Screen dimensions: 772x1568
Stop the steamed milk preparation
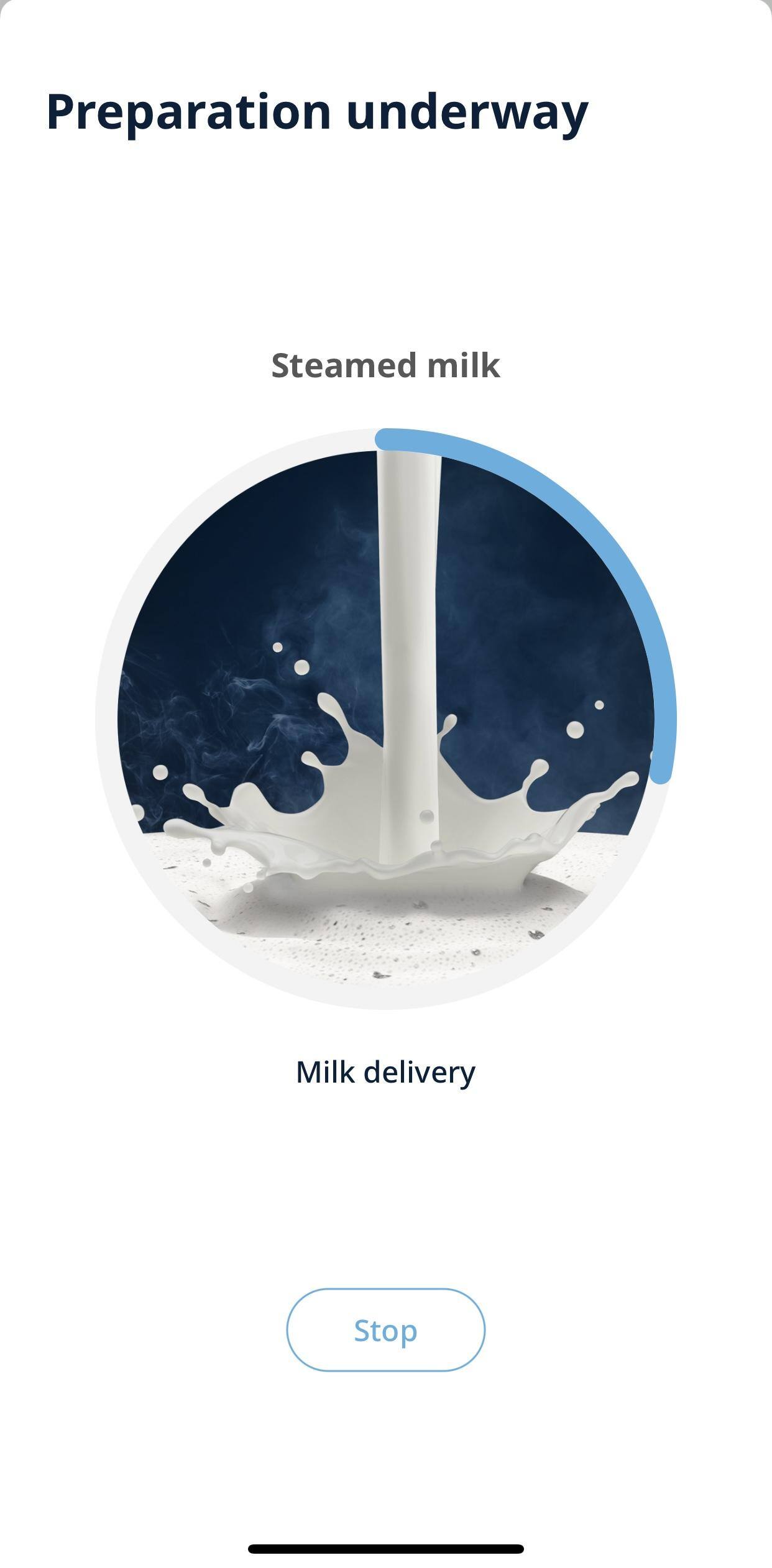point(385,1330)
